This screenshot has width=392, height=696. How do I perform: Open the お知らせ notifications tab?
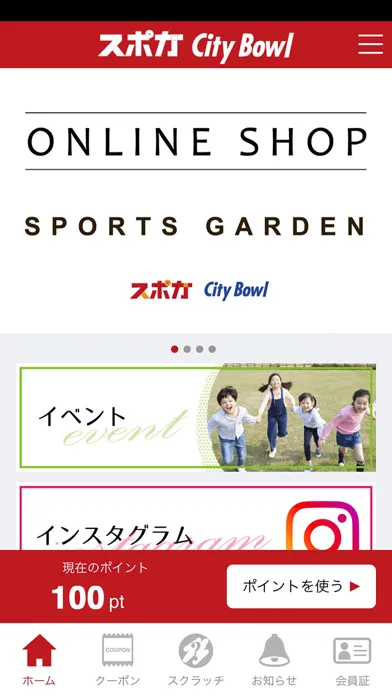pos(274,660)
